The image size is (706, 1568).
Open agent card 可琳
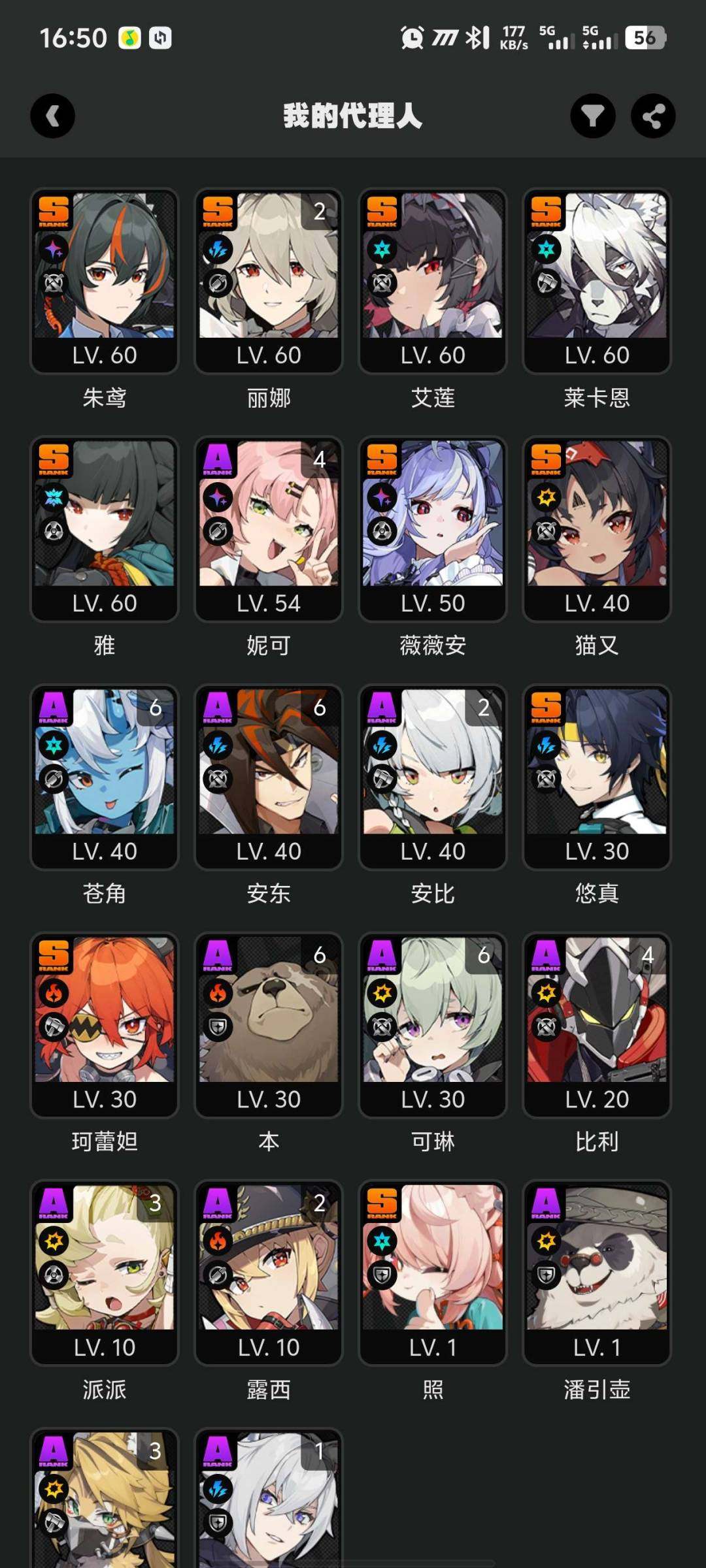pyautogui.click(x=433, y=1025)
